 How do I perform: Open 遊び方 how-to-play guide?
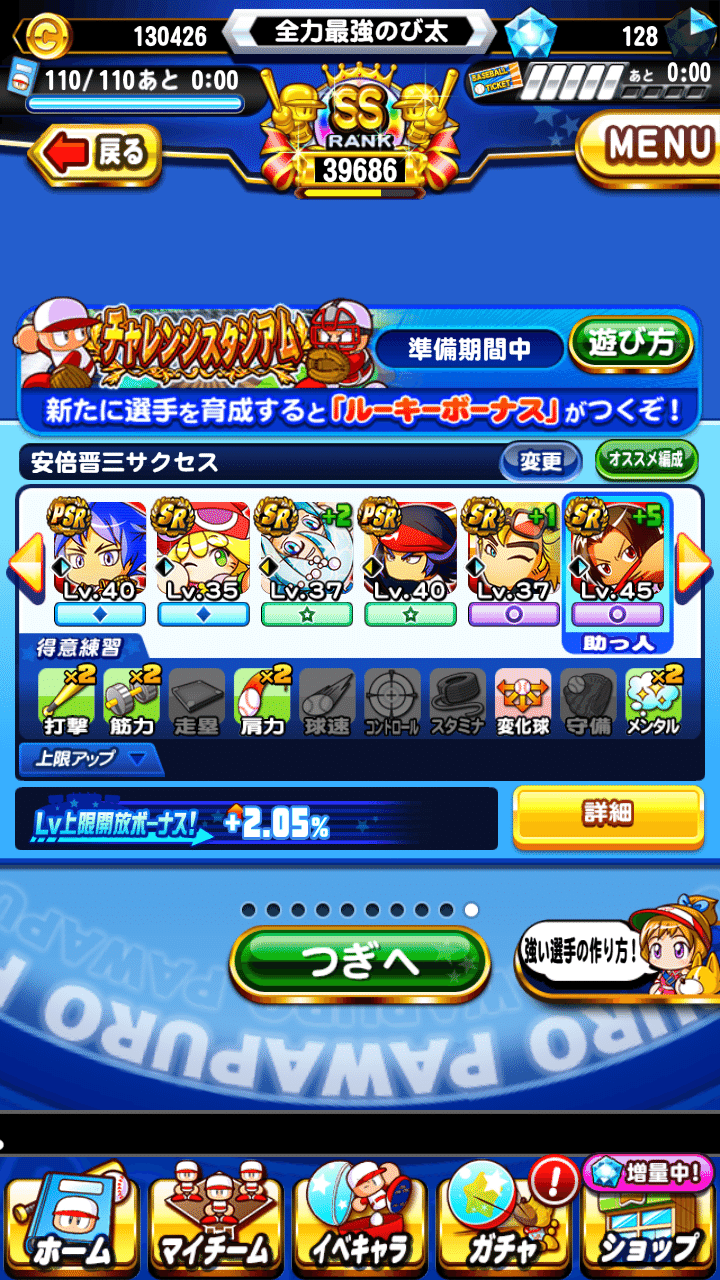click(x=631, y=345)
